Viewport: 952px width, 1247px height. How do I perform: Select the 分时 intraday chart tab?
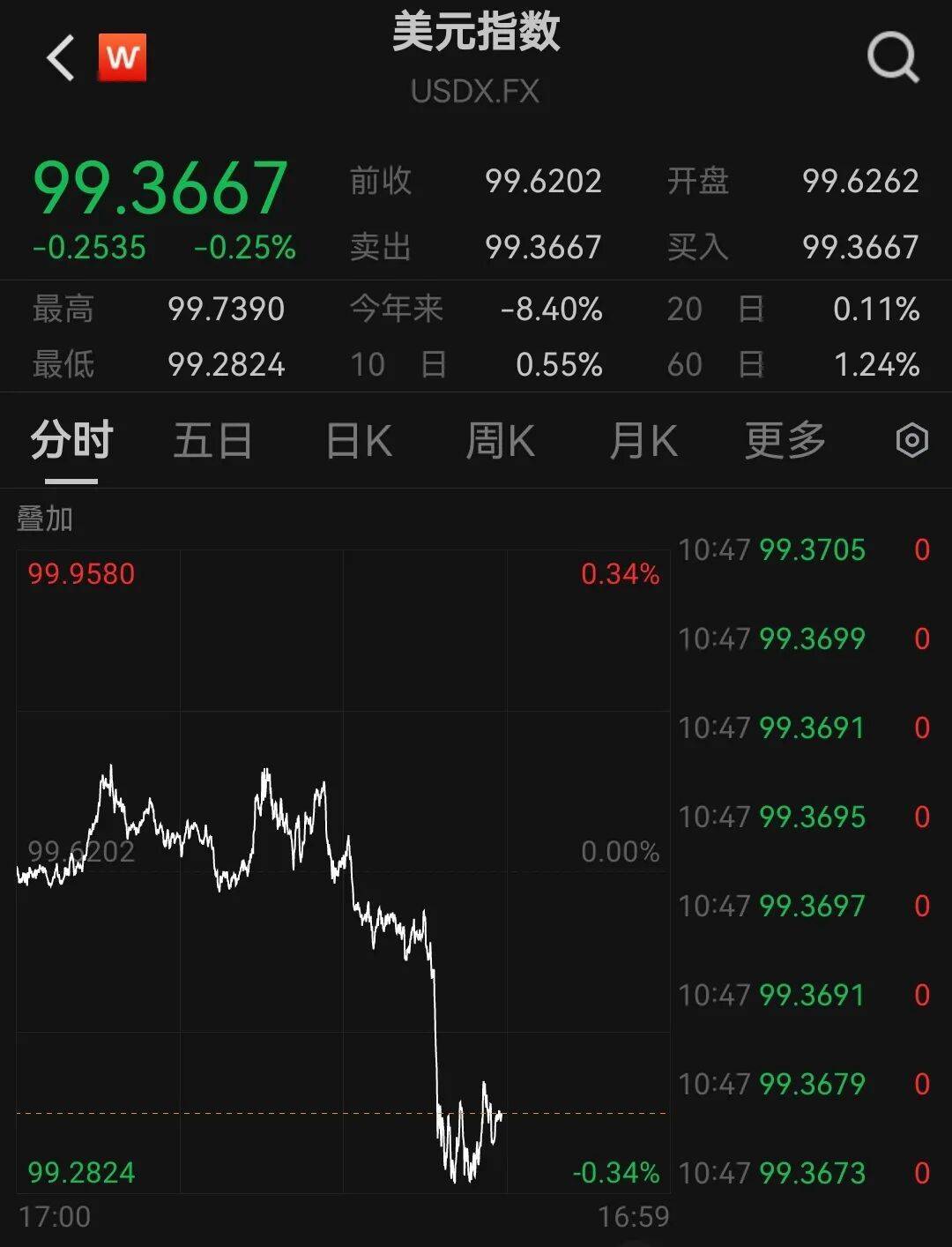pyautogui.click(x=71, y=441)
